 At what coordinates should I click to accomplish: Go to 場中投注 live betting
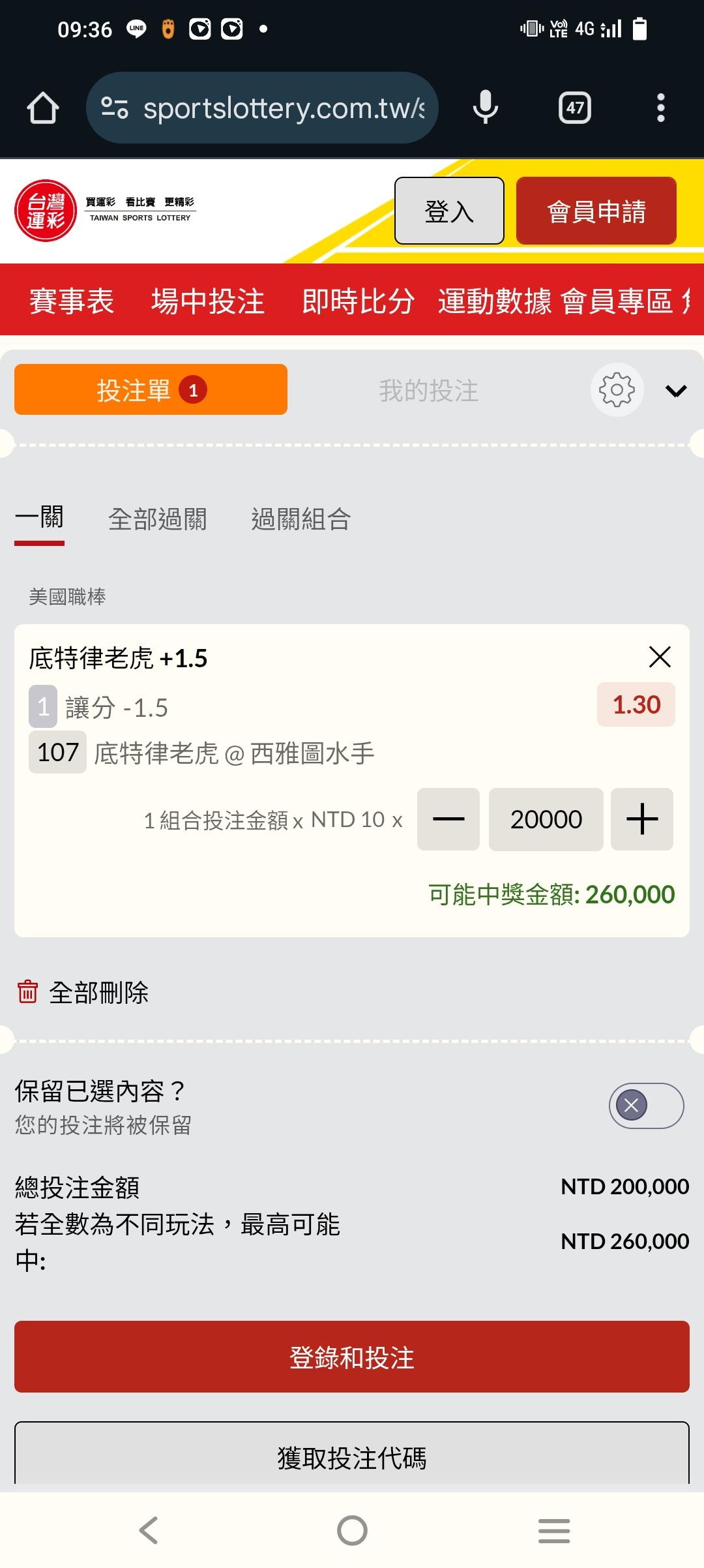[208, 301]
